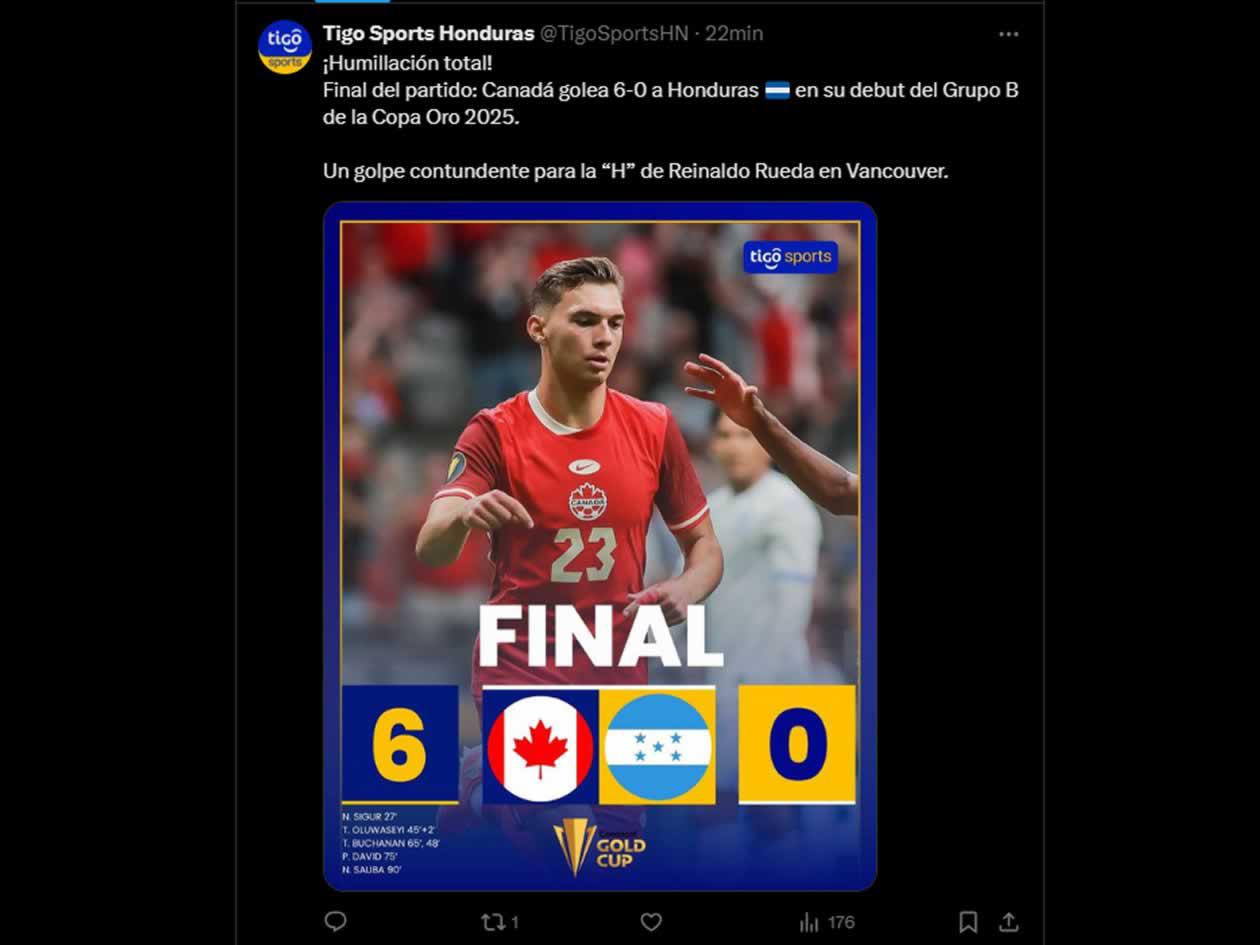Image resolution: width=1260 pixels, height=945 pixels.
Task: Bookmark this tweet
Action: (968, 921)
